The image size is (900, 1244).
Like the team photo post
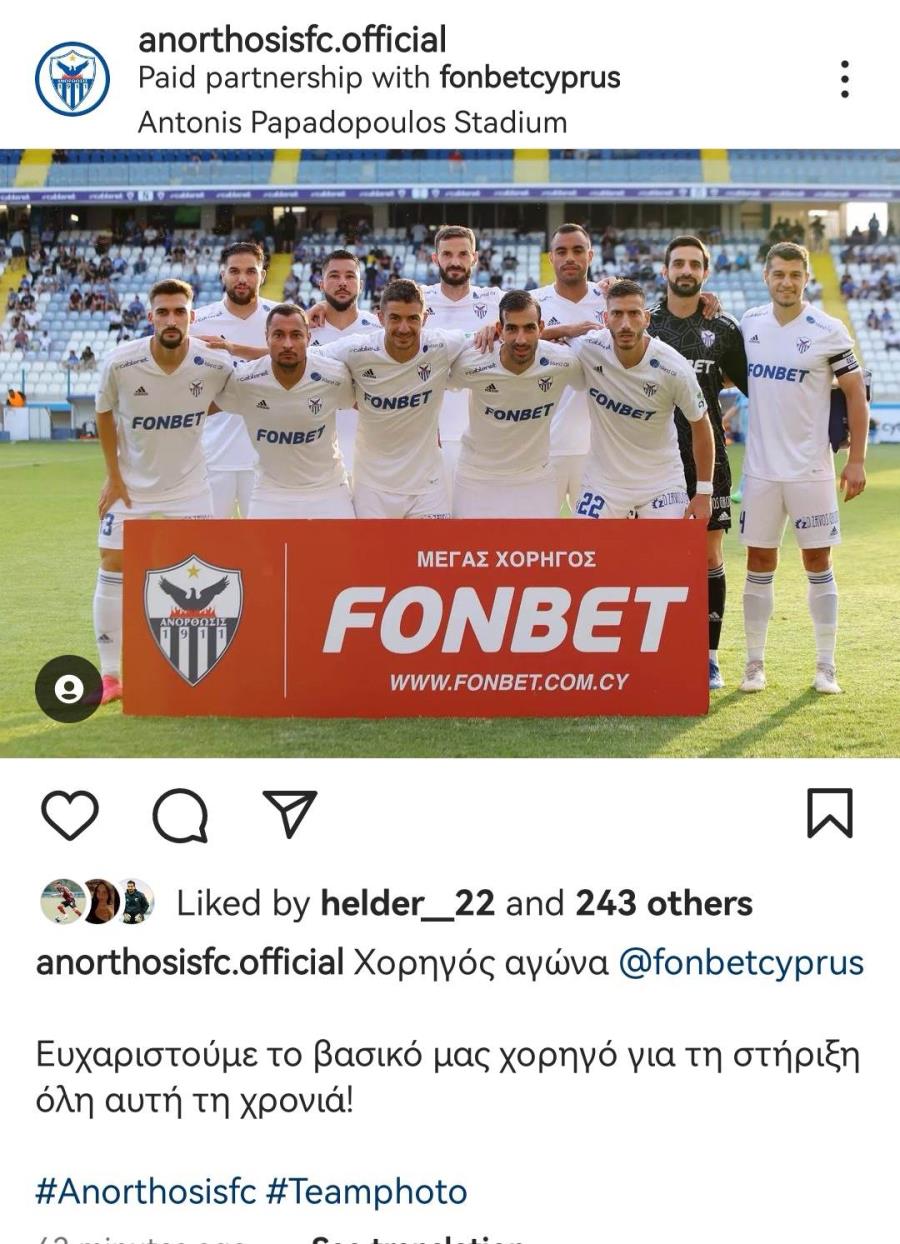click(x=70, y=814)
